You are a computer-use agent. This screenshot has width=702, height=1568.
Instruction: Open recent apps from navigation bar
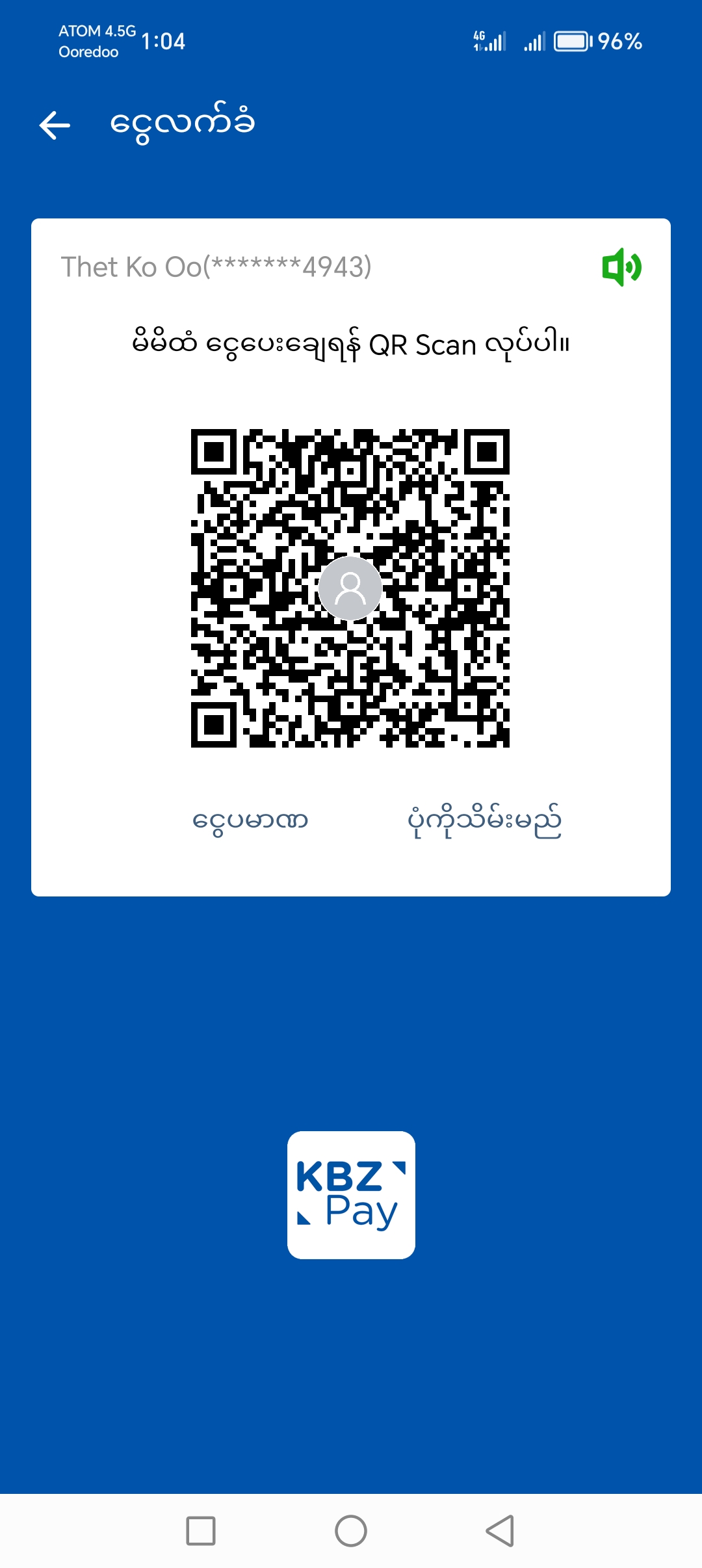point(201,1531)
